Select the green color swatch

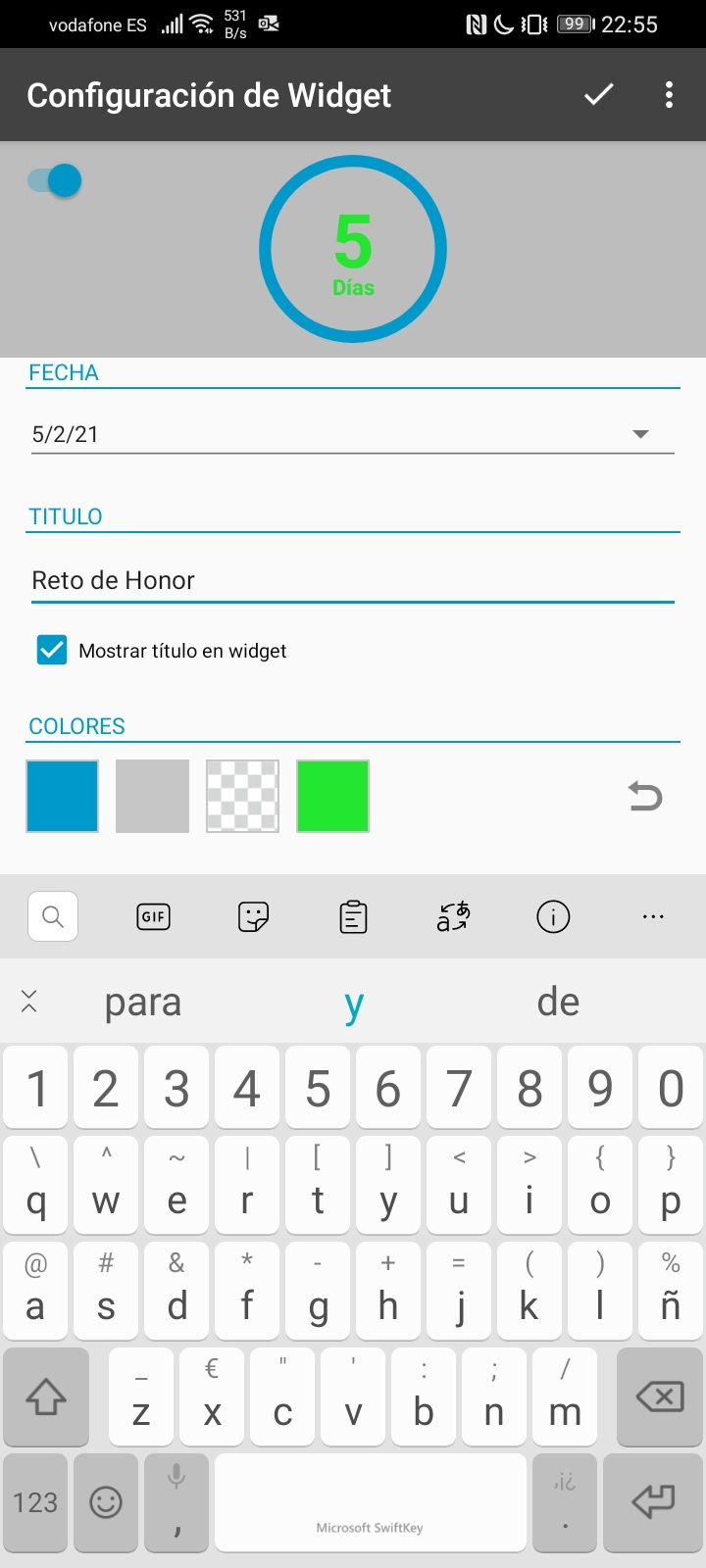332,797
